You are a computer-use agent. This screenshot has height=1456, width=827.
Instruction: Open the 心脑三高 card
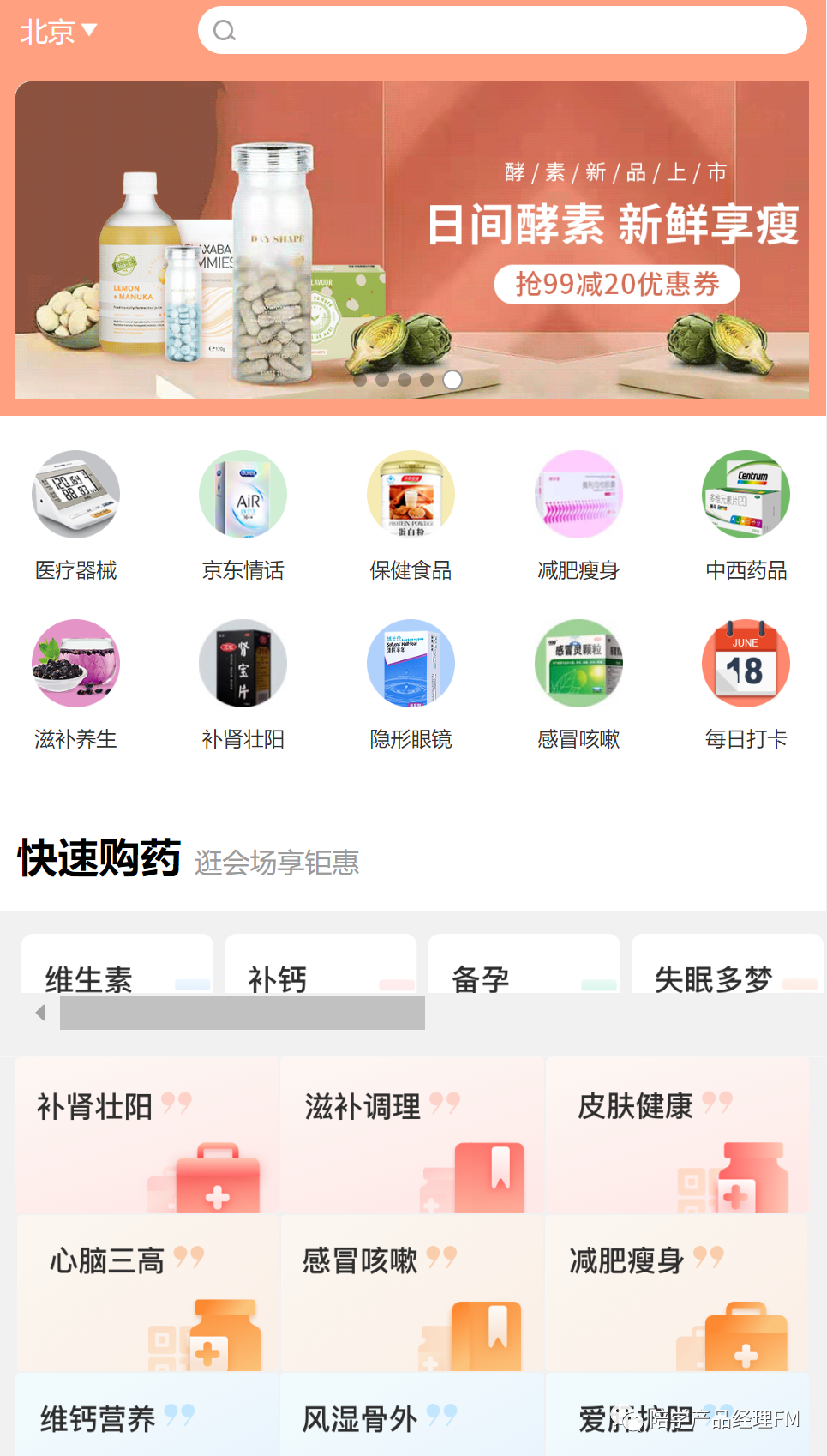tap(147, 1292)
